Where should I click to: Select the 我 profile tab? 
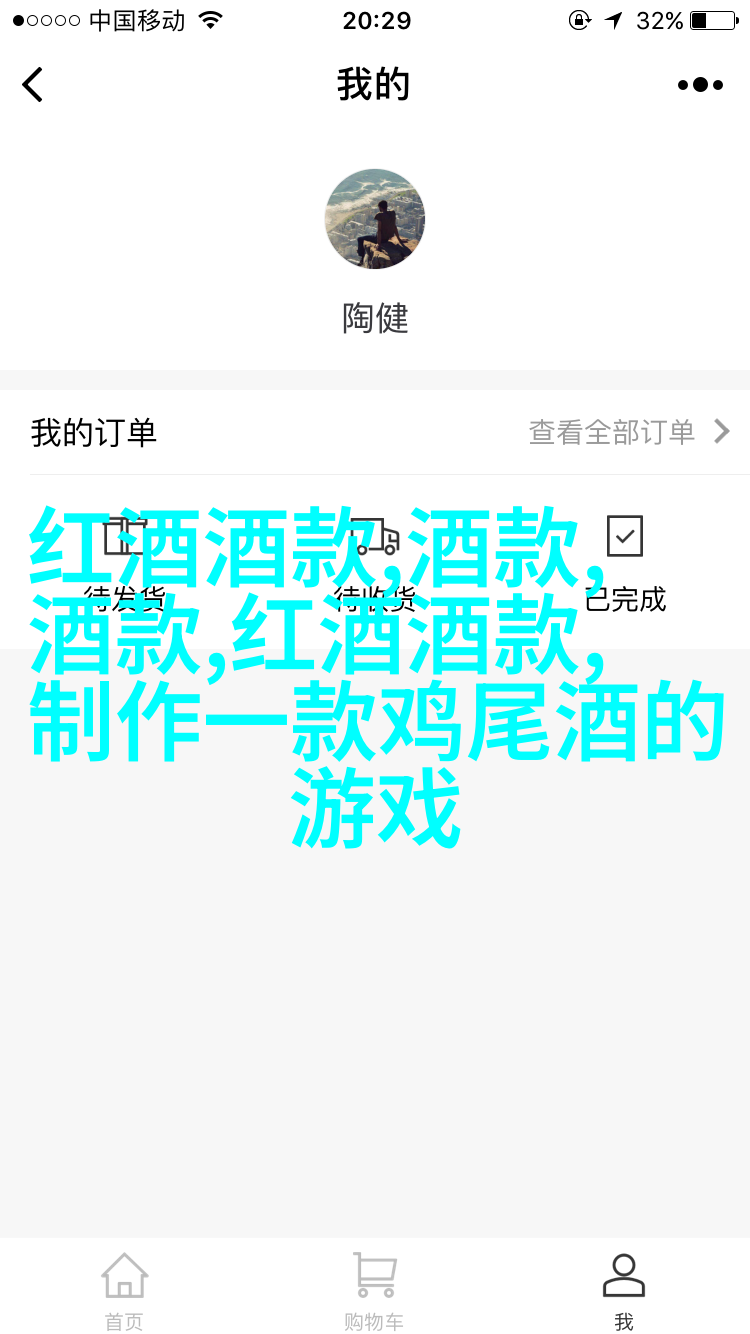tap(624, 1291)
